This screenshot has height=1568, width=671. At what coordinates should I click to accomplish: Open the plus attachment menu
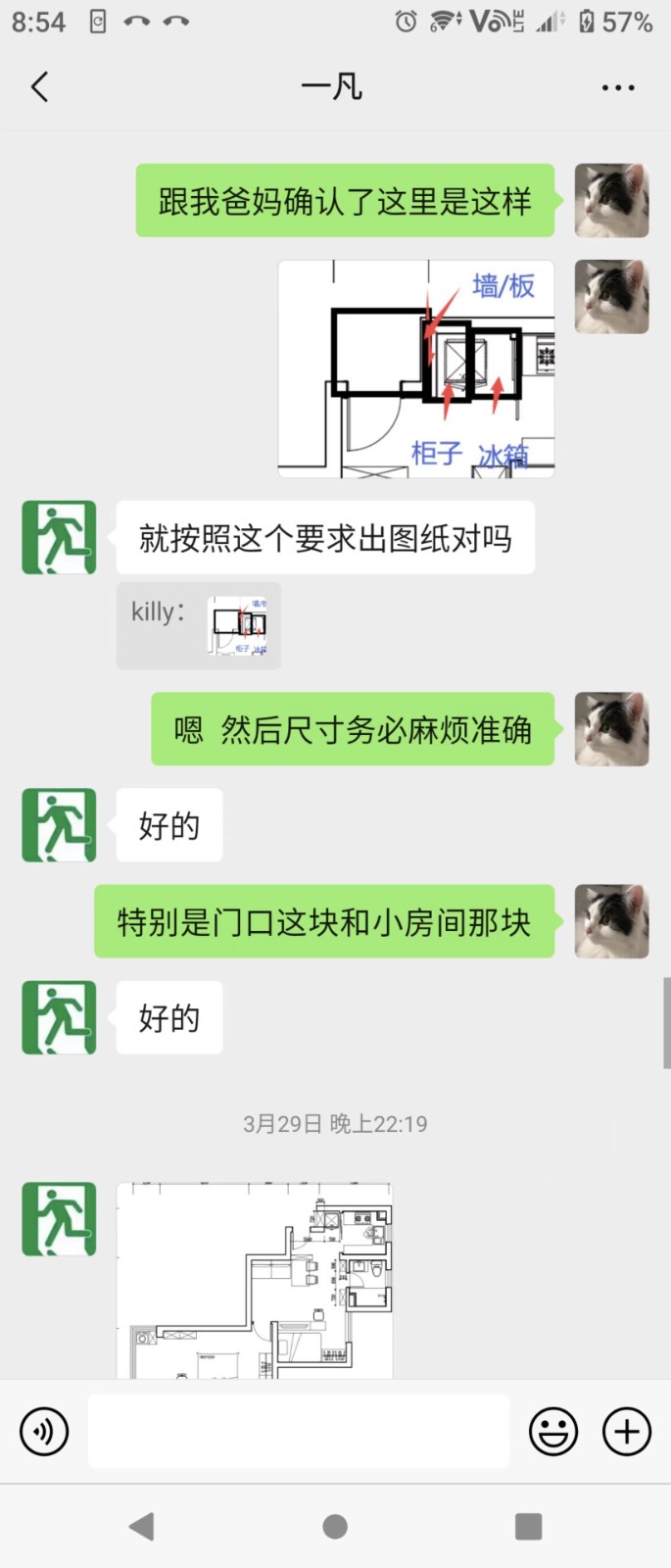[x=627, y=1432]
